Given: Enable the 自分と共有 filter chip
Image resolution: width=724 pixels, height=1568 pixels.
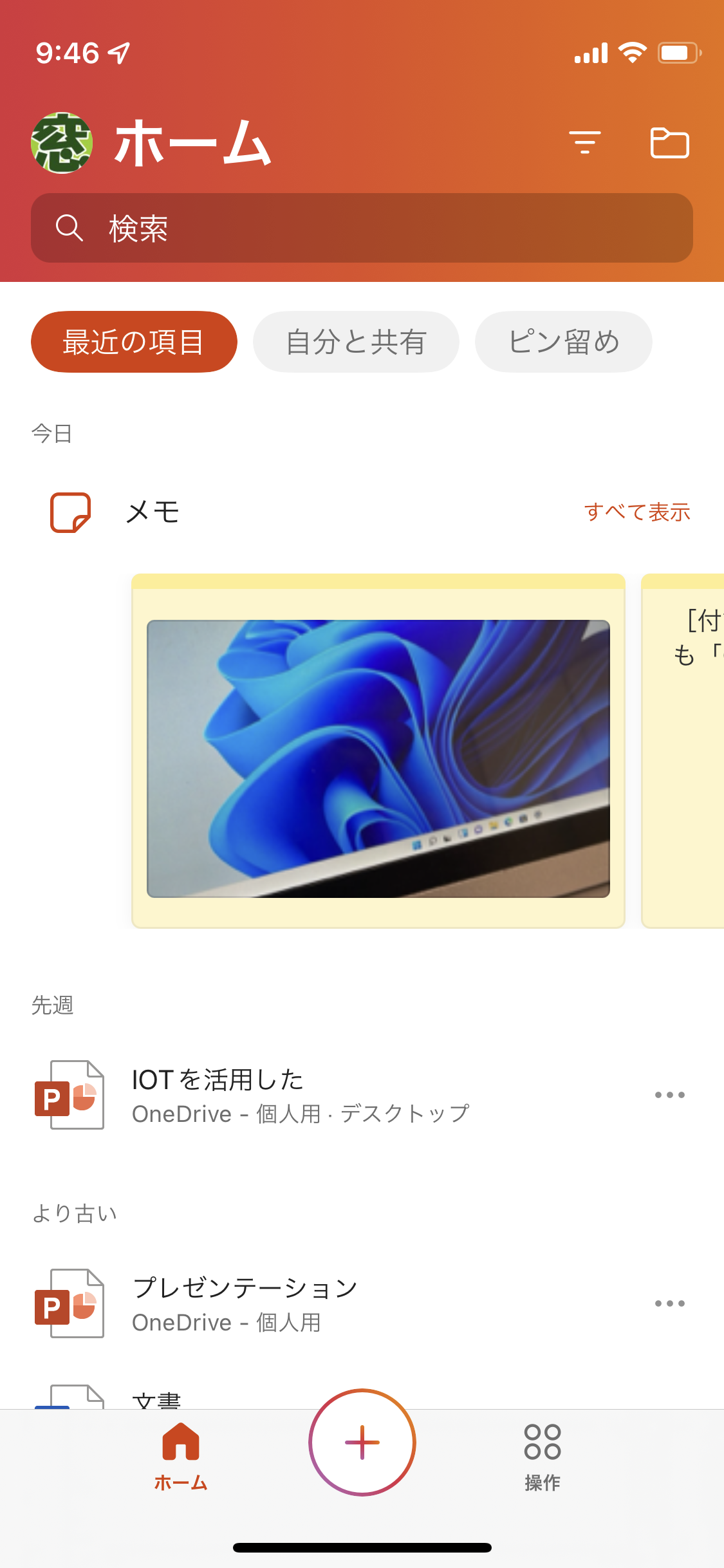Looking at the screenshot, I should [x=357, y=341].
